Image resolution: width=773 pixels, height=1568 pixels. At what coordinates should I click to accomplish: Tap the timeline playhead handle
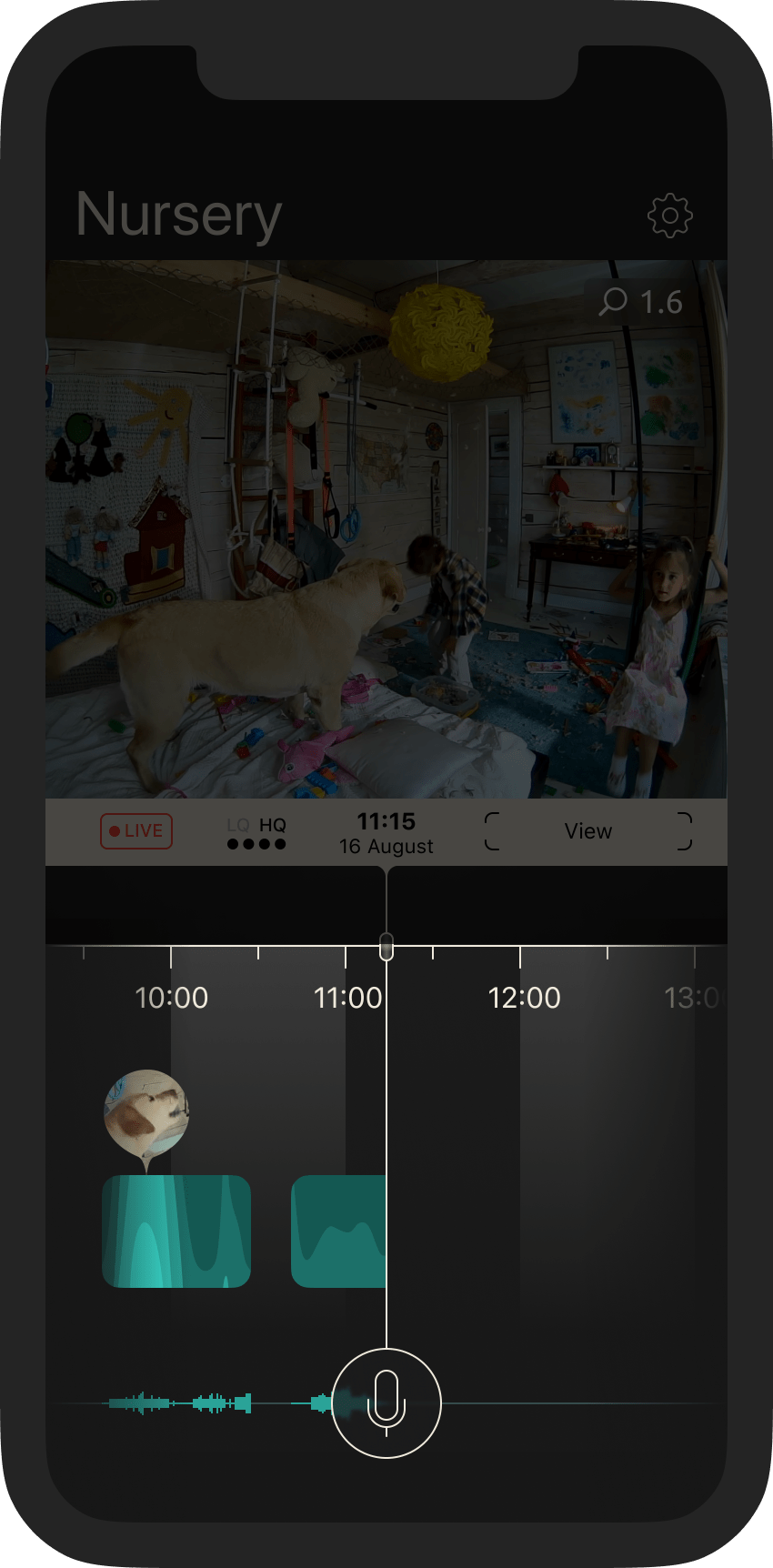[386, 947]
